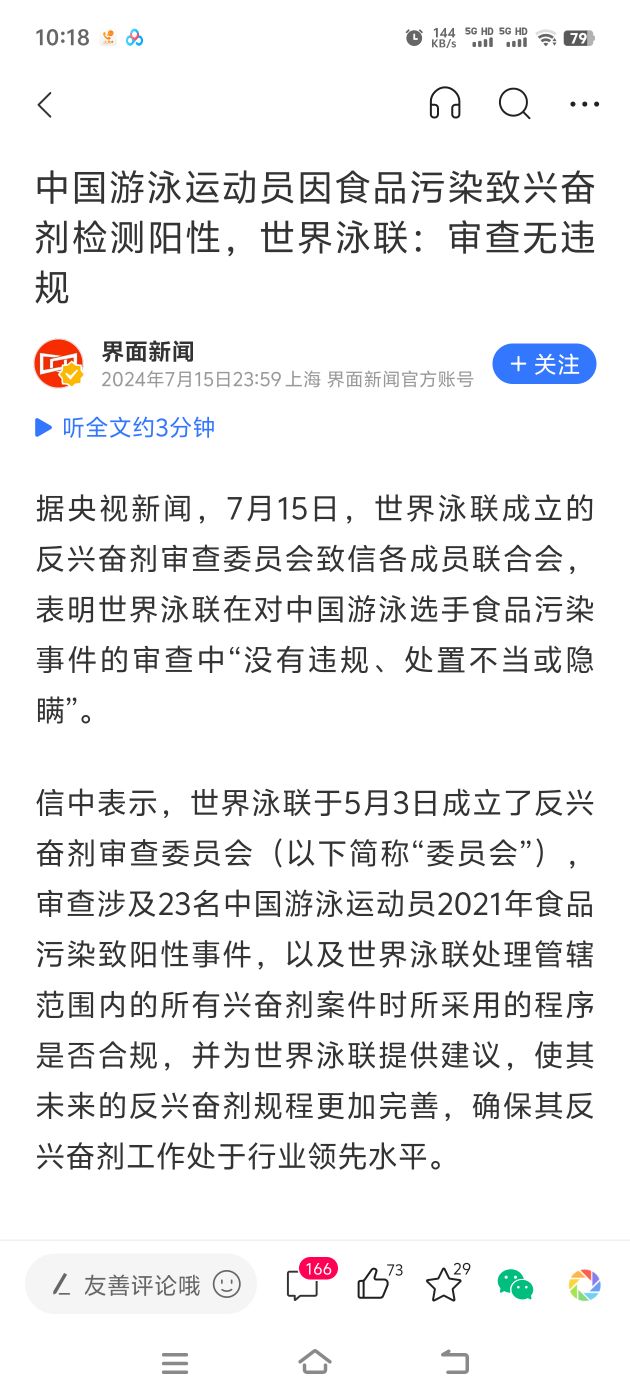Play 听全文约3分钟 audio

[126, 428]
